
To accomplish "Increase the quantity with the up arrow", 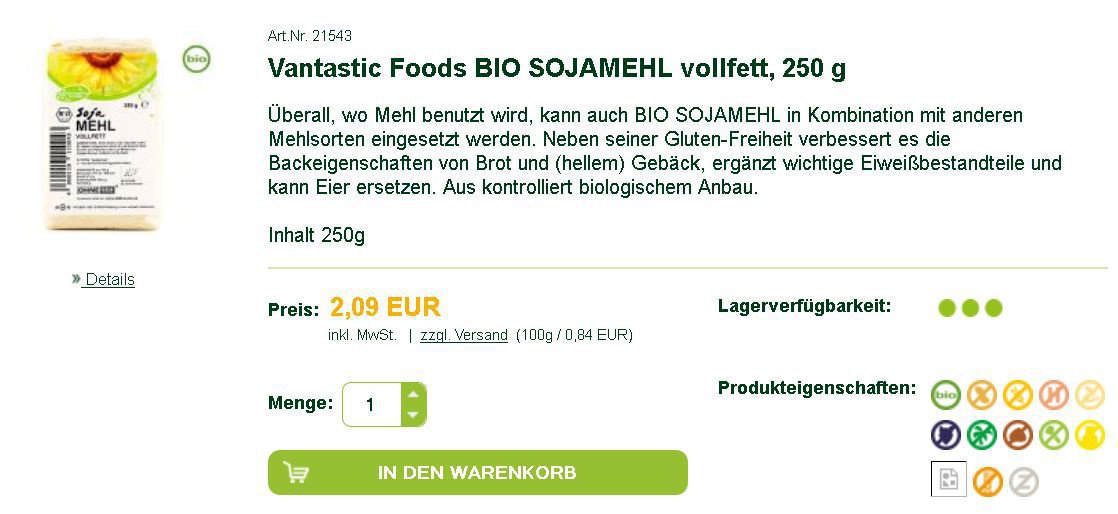I will pyautogui.click(x=413, y=393).
